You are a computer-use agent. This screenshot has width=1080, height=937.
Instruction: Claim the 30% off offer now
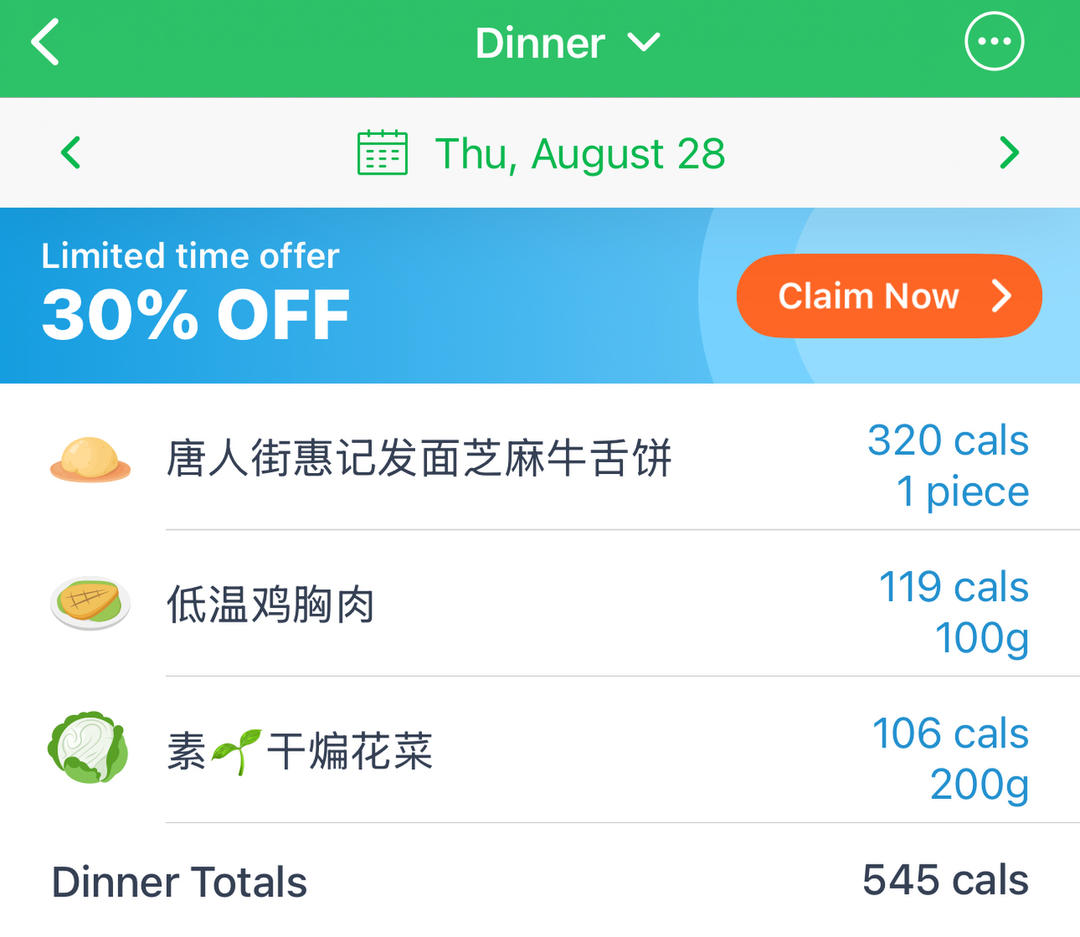(889, 296)
